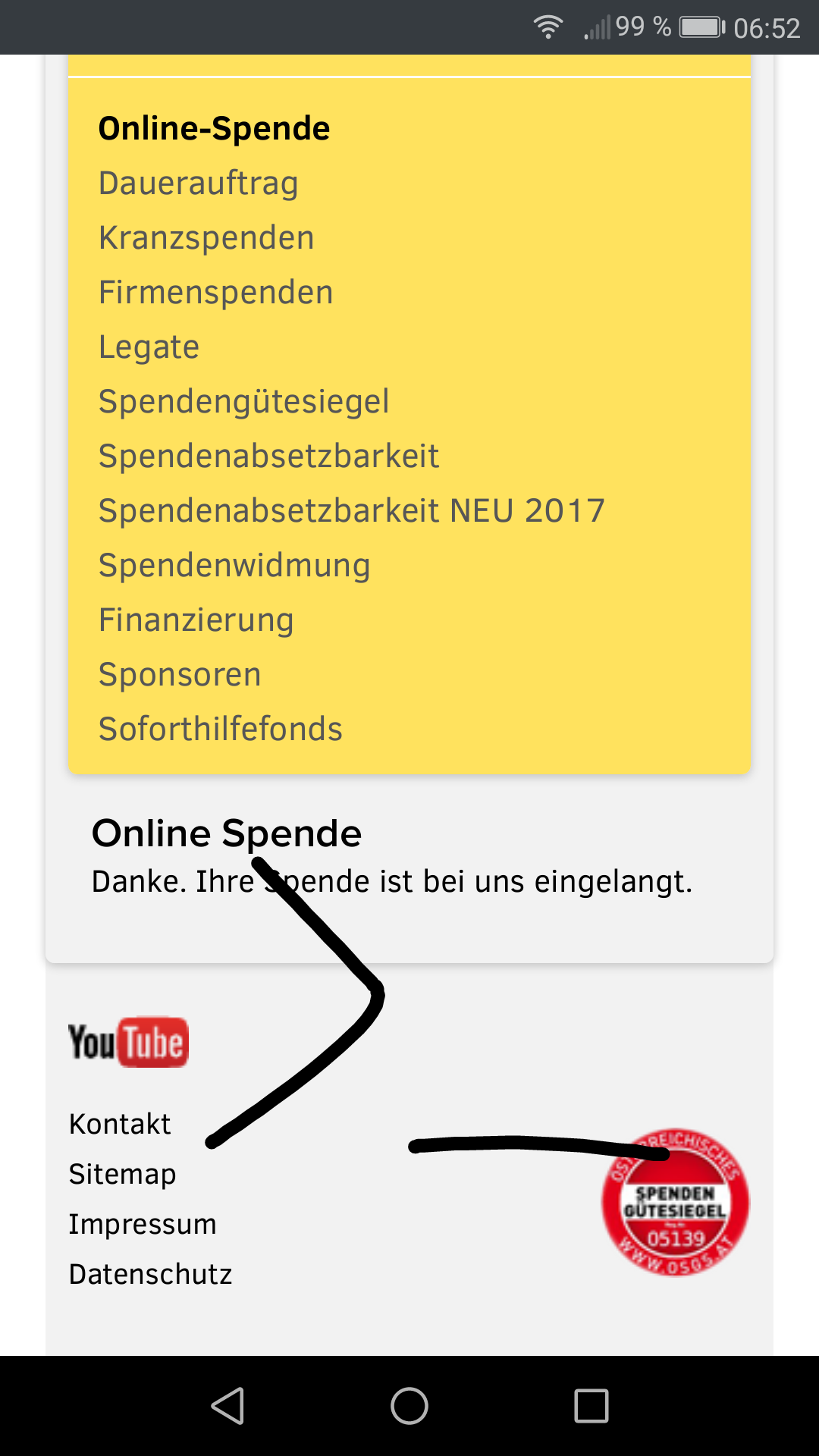Open the Kontakt page
The width and height of the screenshot is (819, 1456).
coord(120,1124)
